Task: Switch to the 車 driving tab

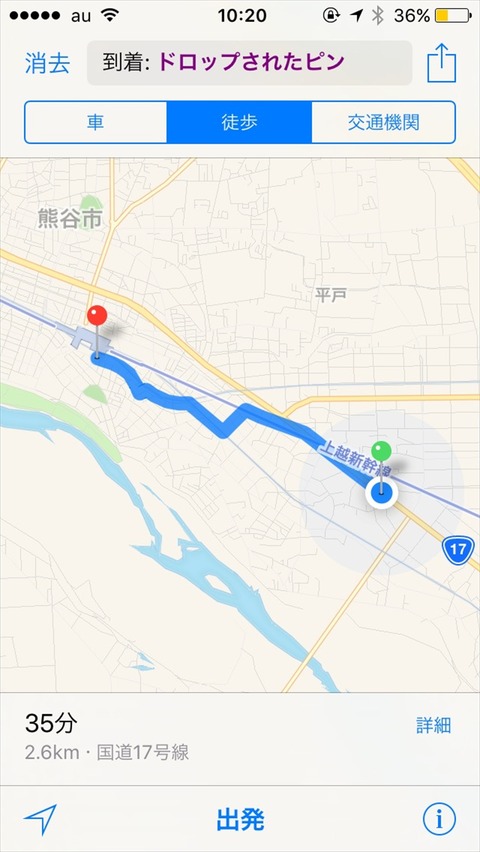Action: (96, 122)
